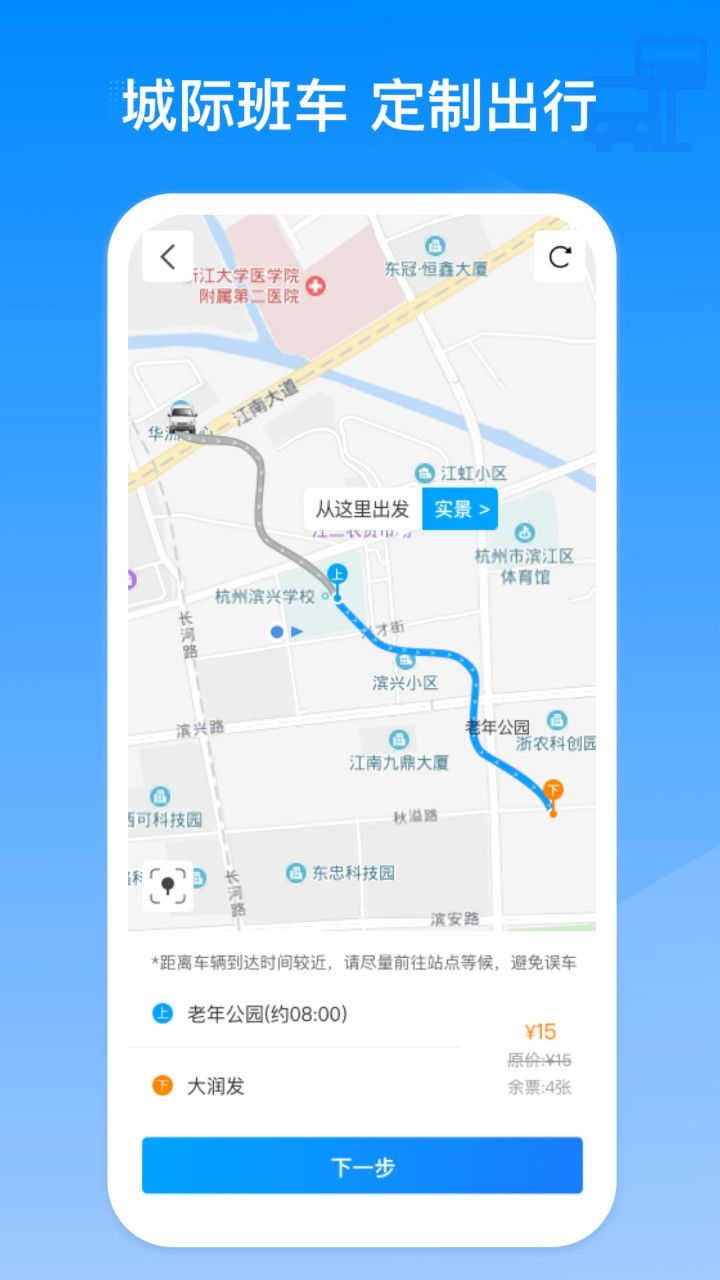Open the 实景 street view
Screen dimensions: 720x1280
pyautogui.click(x=458, y=509)
